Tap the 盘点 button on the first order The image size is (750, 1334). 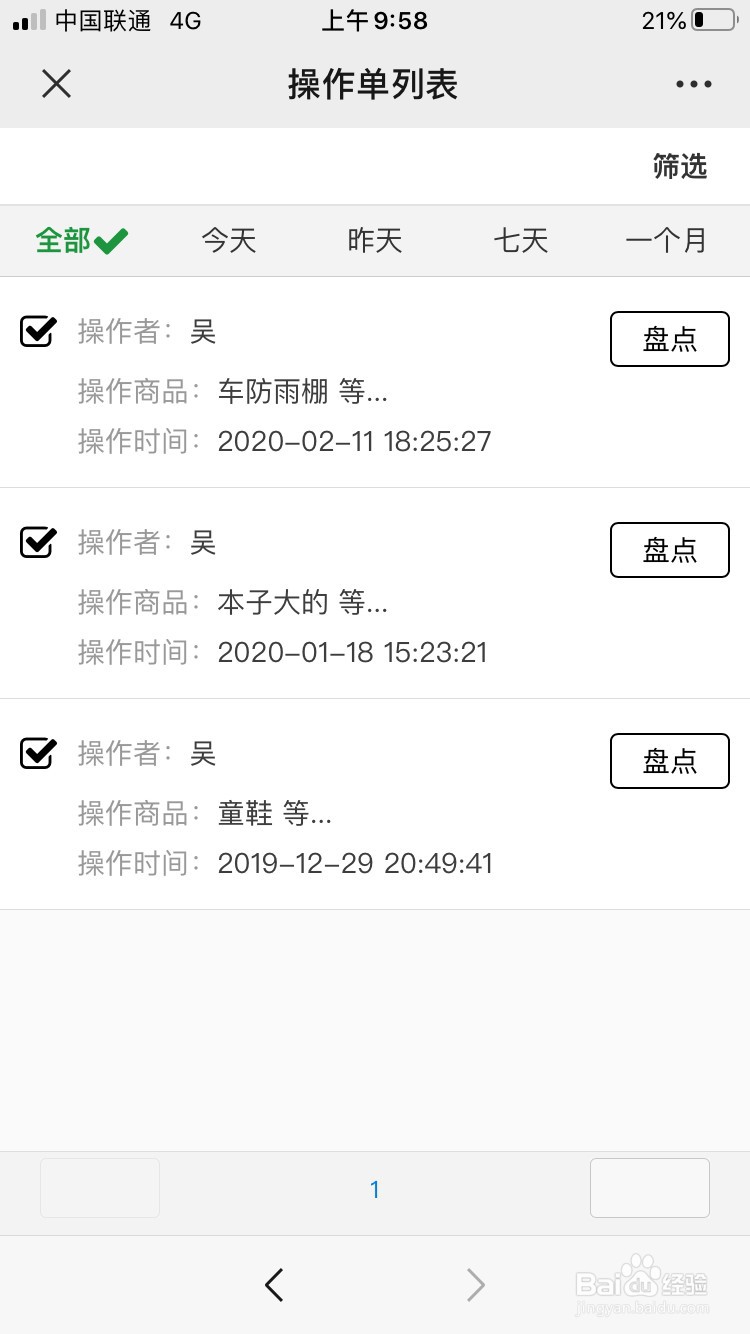click(x=669, y=339)
